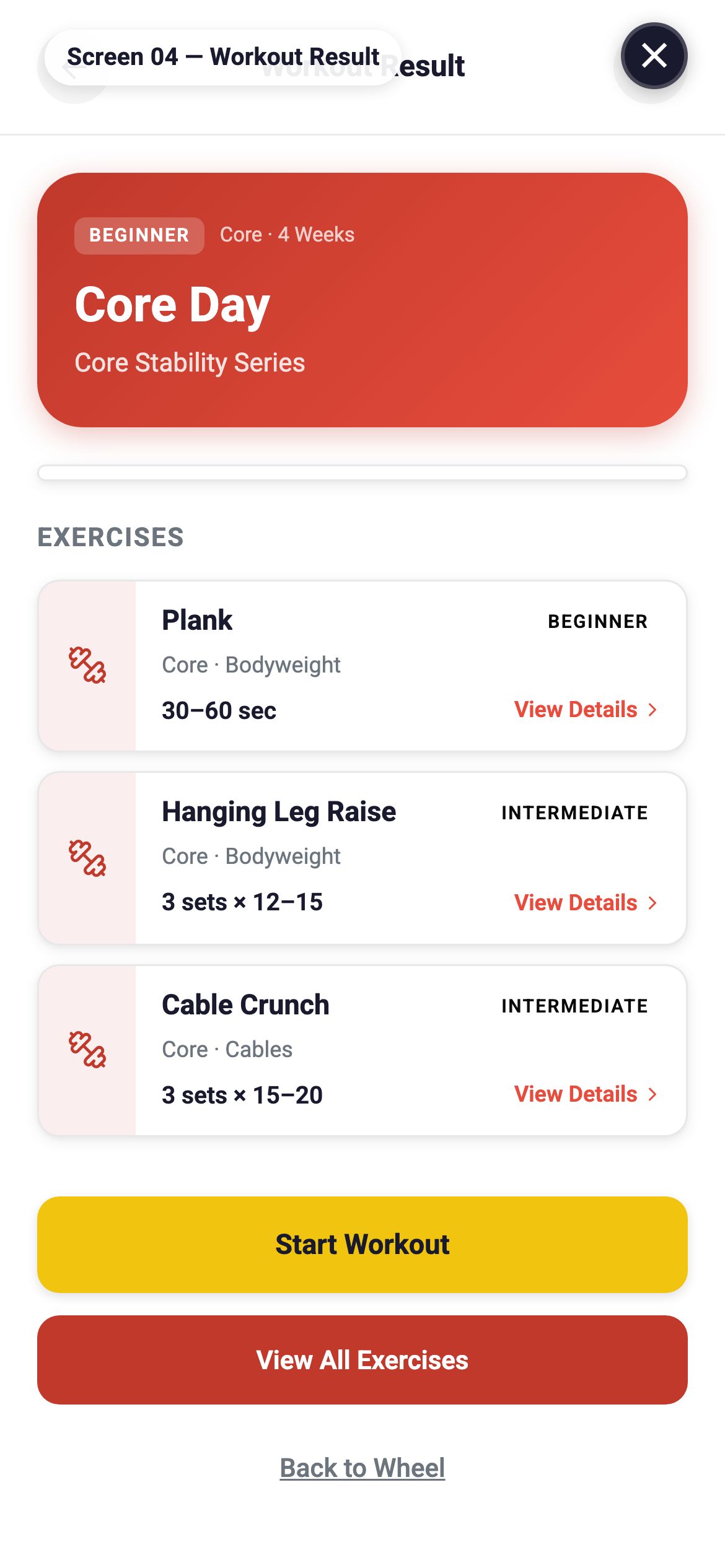Screen dimensions: 725x1568
Task: Open View All Exercises
Action: pos(362,1360)
